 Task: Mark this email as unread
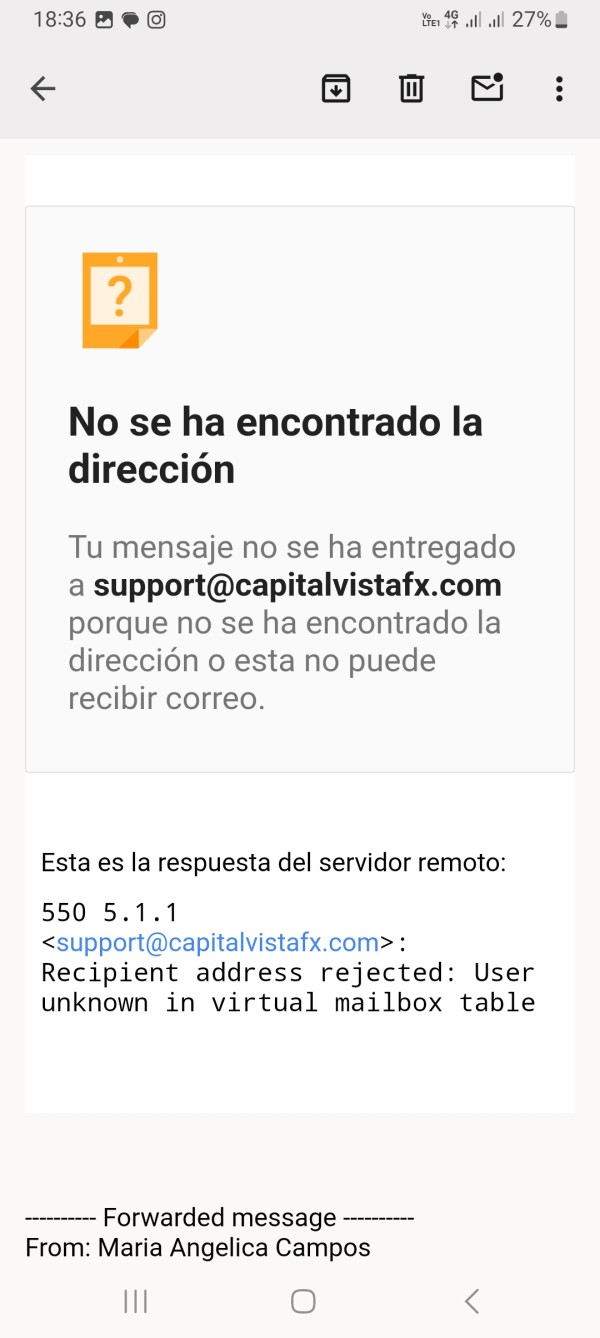coord(487,88)
